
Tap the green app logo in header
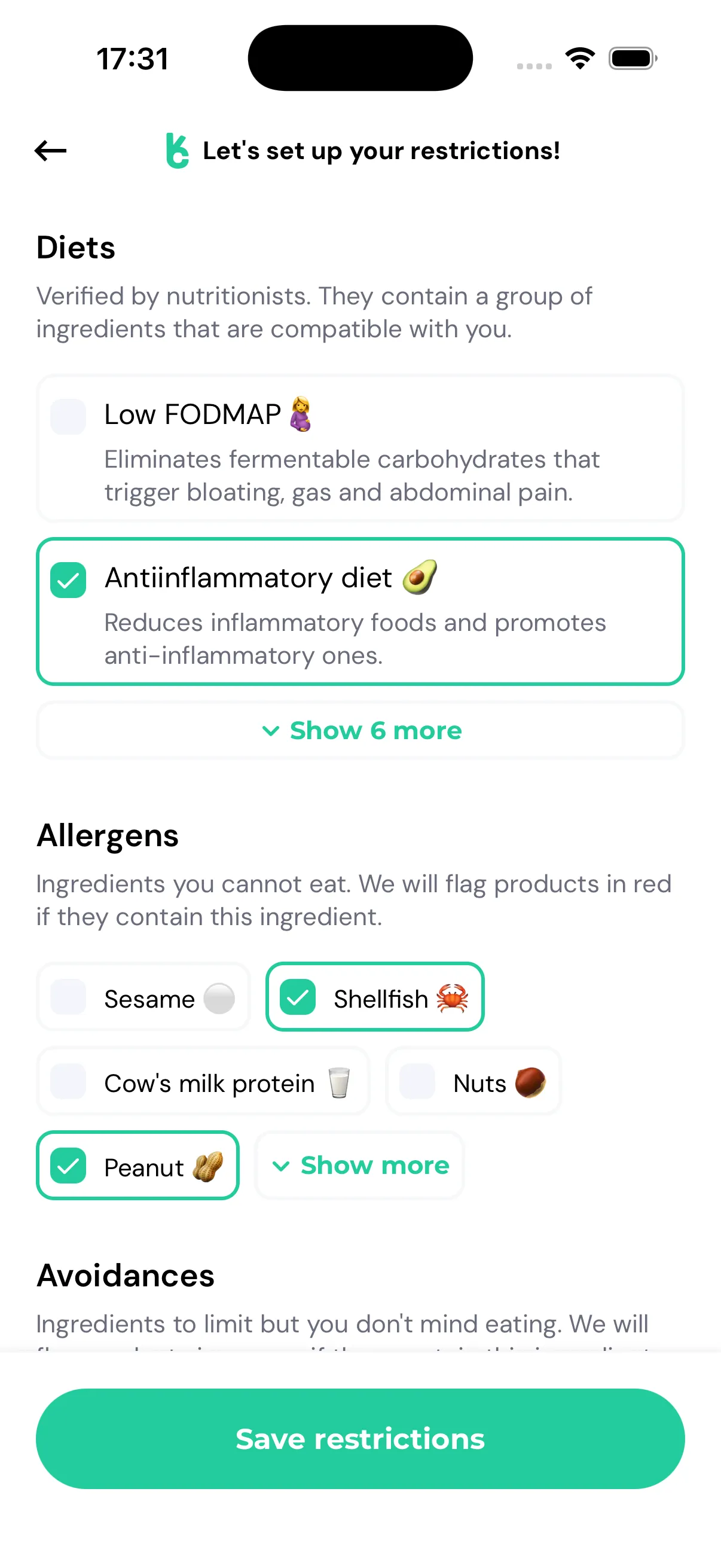coord(177,151)
